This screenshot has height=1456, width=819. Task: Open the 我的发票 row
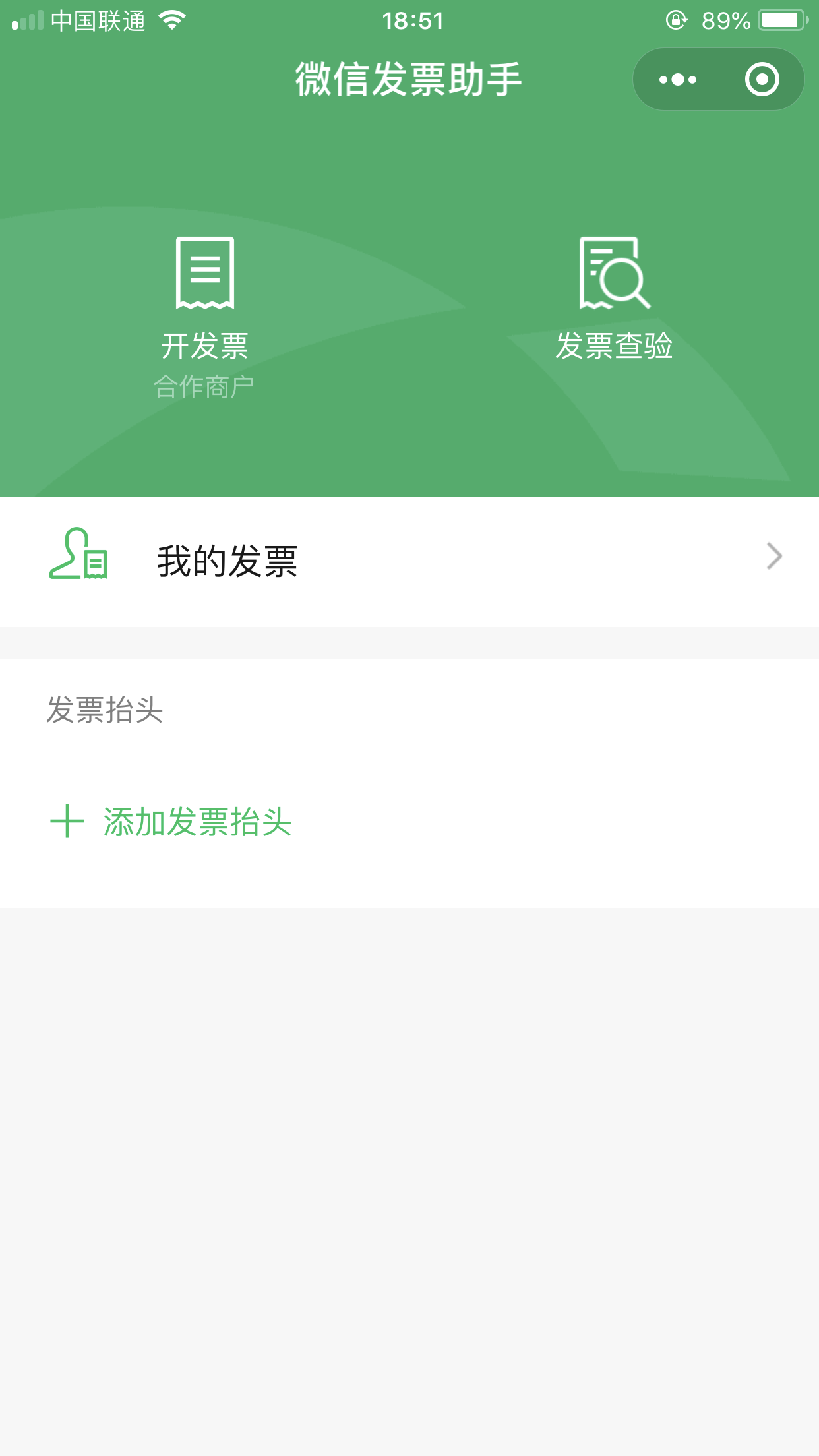[409, 561]
